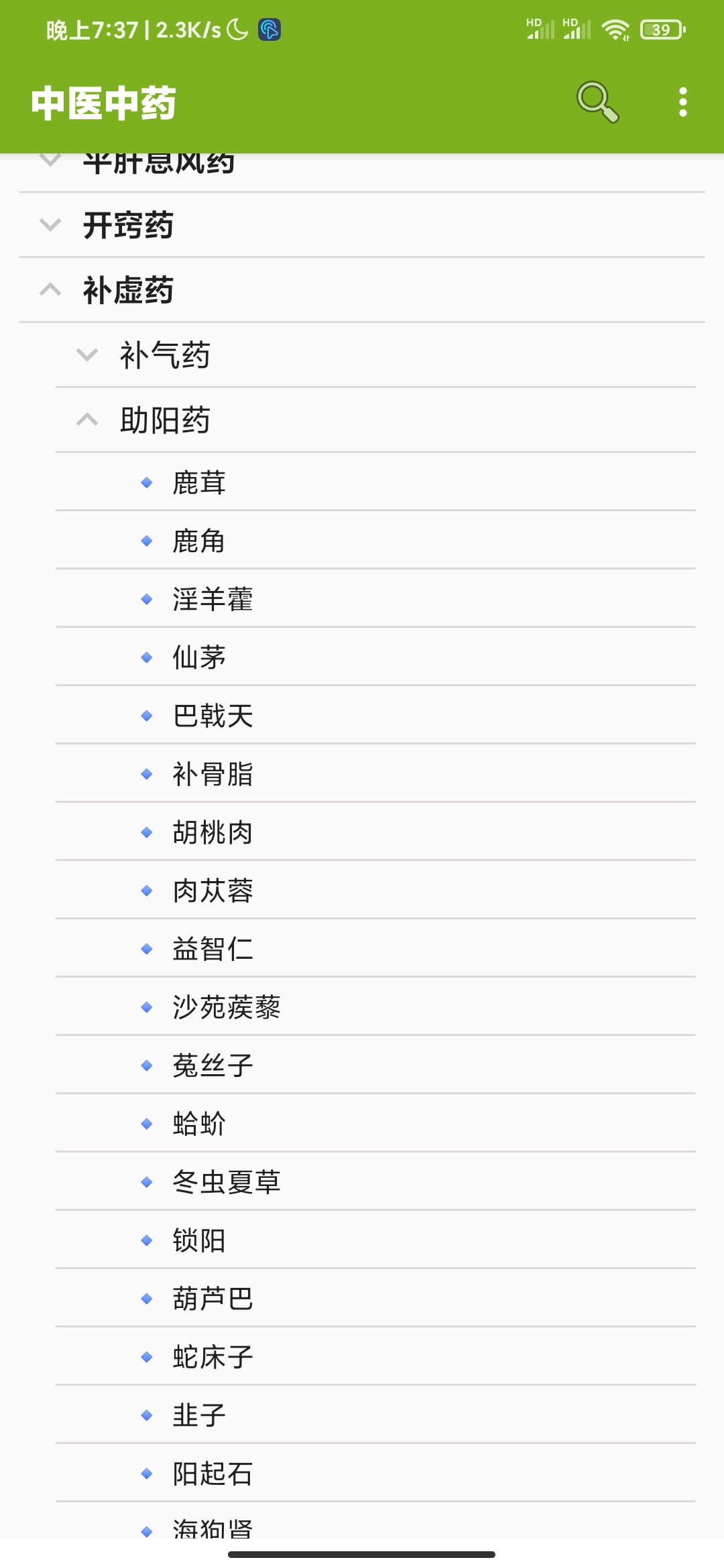Open the three-dot overflow menu

682,102
